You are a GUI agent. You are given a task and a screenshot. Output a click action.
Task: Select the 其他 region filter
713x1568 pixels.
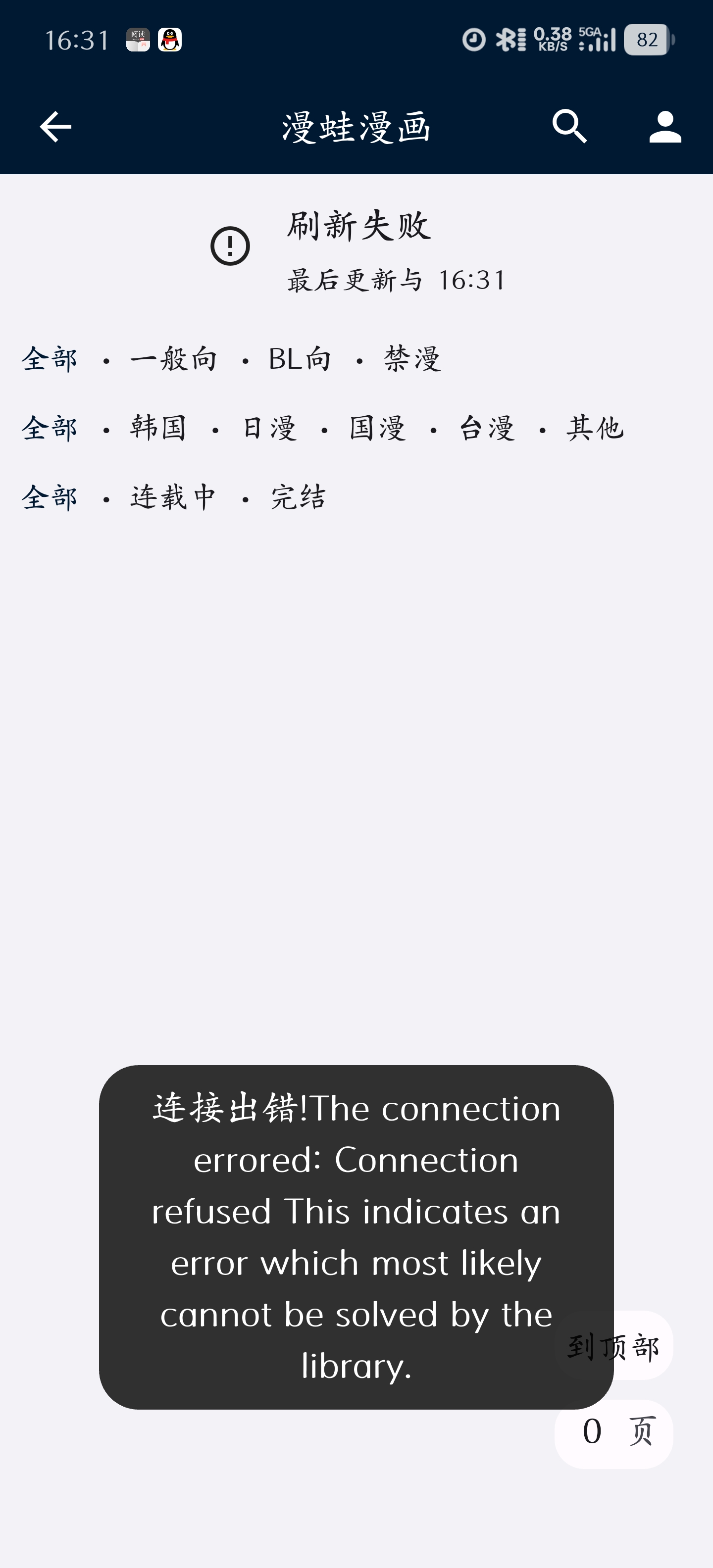pos(596,428)
